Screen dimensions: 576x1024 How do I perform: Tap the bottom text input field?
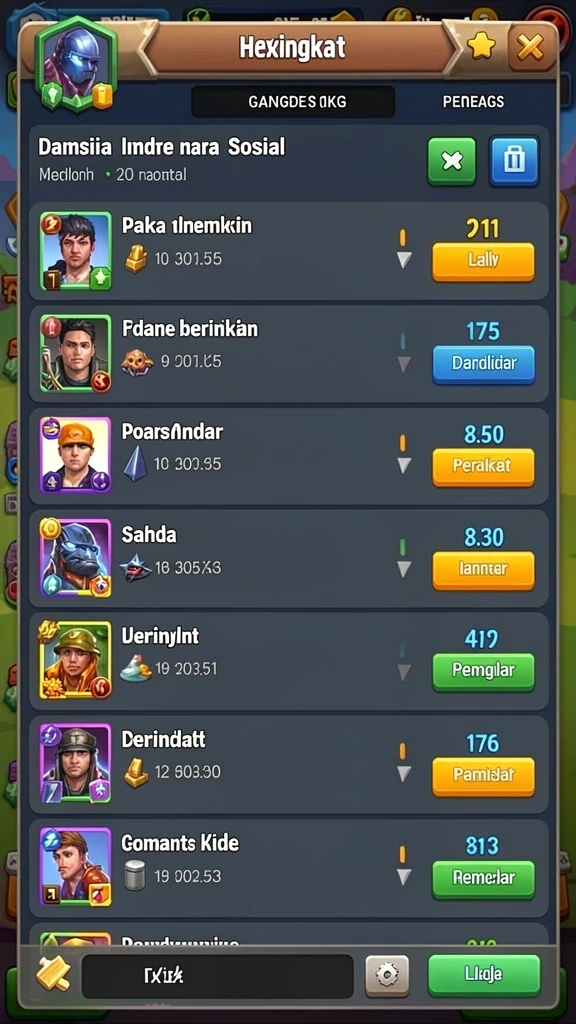pos(217,976)
